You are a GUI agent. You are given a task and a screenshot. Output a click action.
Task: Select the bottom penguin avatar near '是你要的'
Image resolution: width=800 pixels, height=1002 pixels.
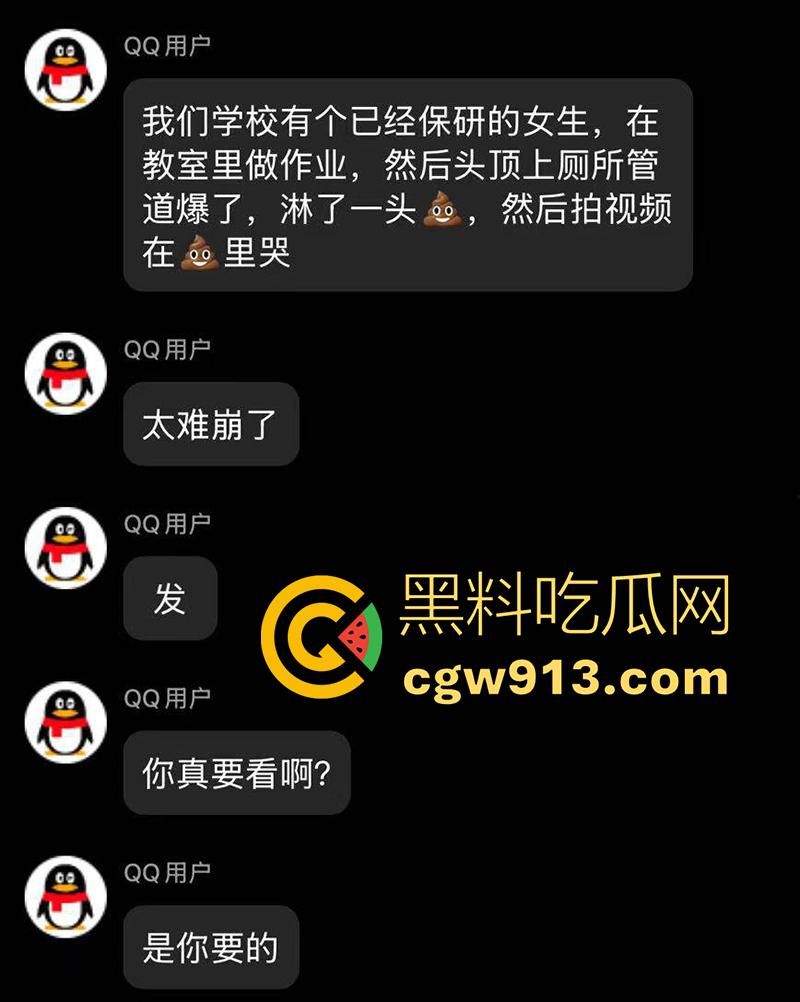point(64,896)
